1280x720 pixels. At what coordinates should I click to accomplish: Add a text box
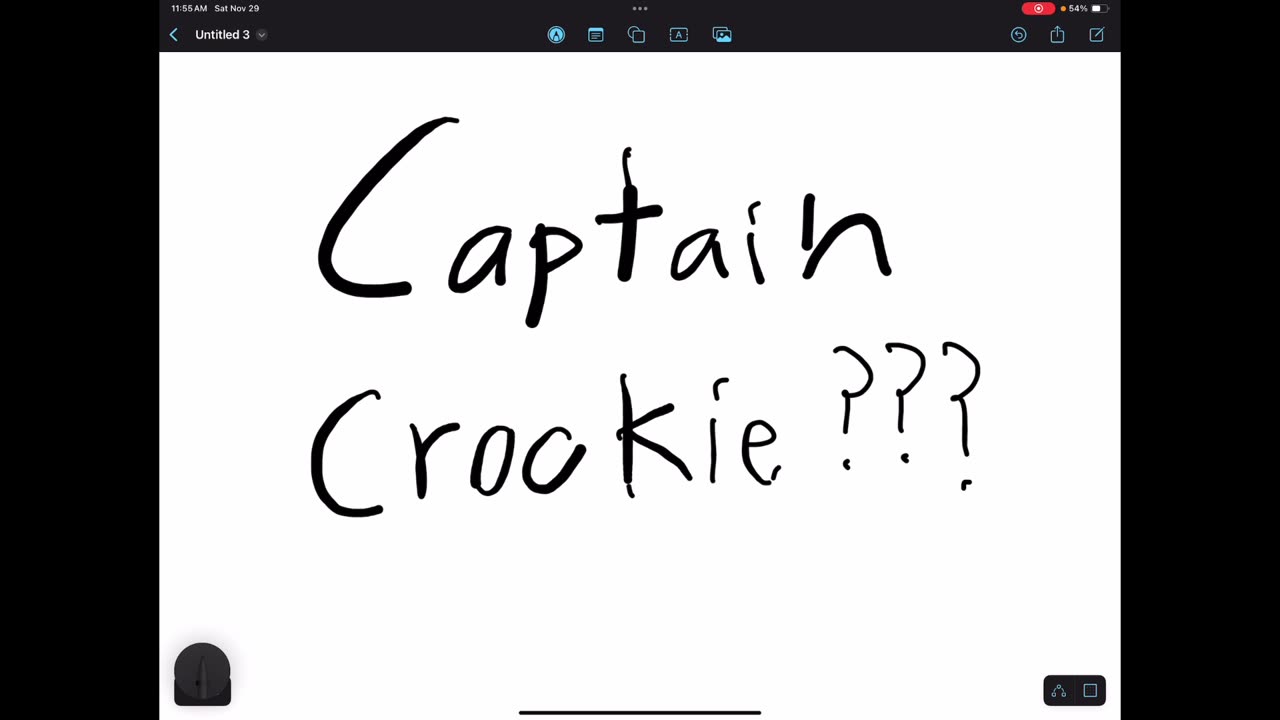(x=679, y=35)
